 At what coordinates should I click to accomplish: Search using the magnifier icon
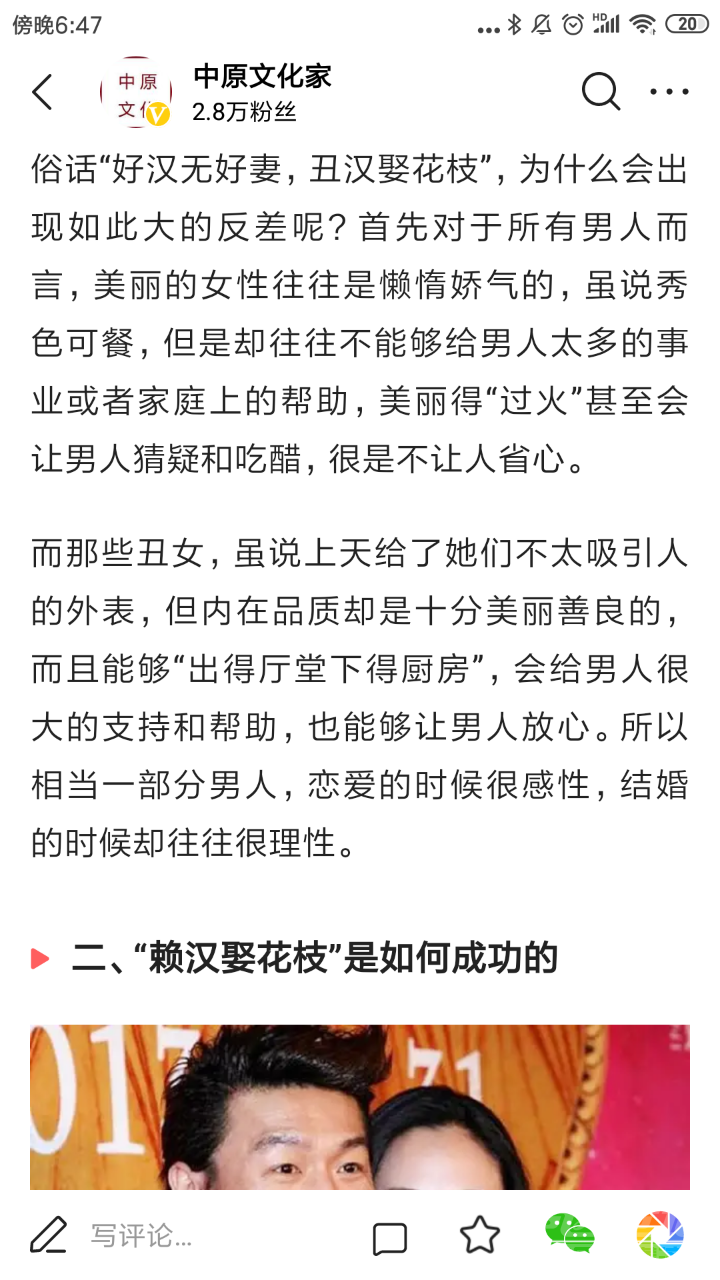point(600,92)
